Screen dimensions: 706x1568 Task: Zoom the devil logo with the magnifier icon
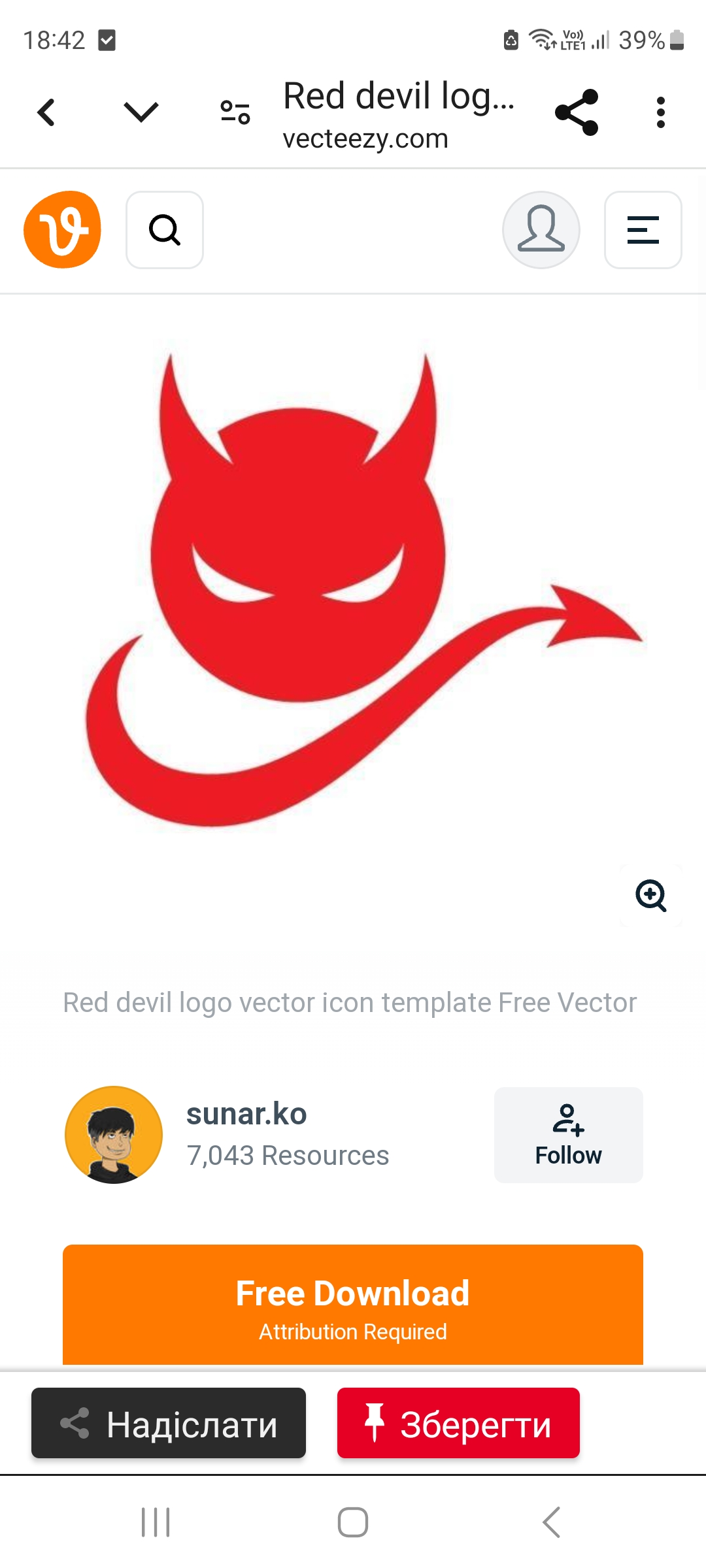[x=650, y=896]
